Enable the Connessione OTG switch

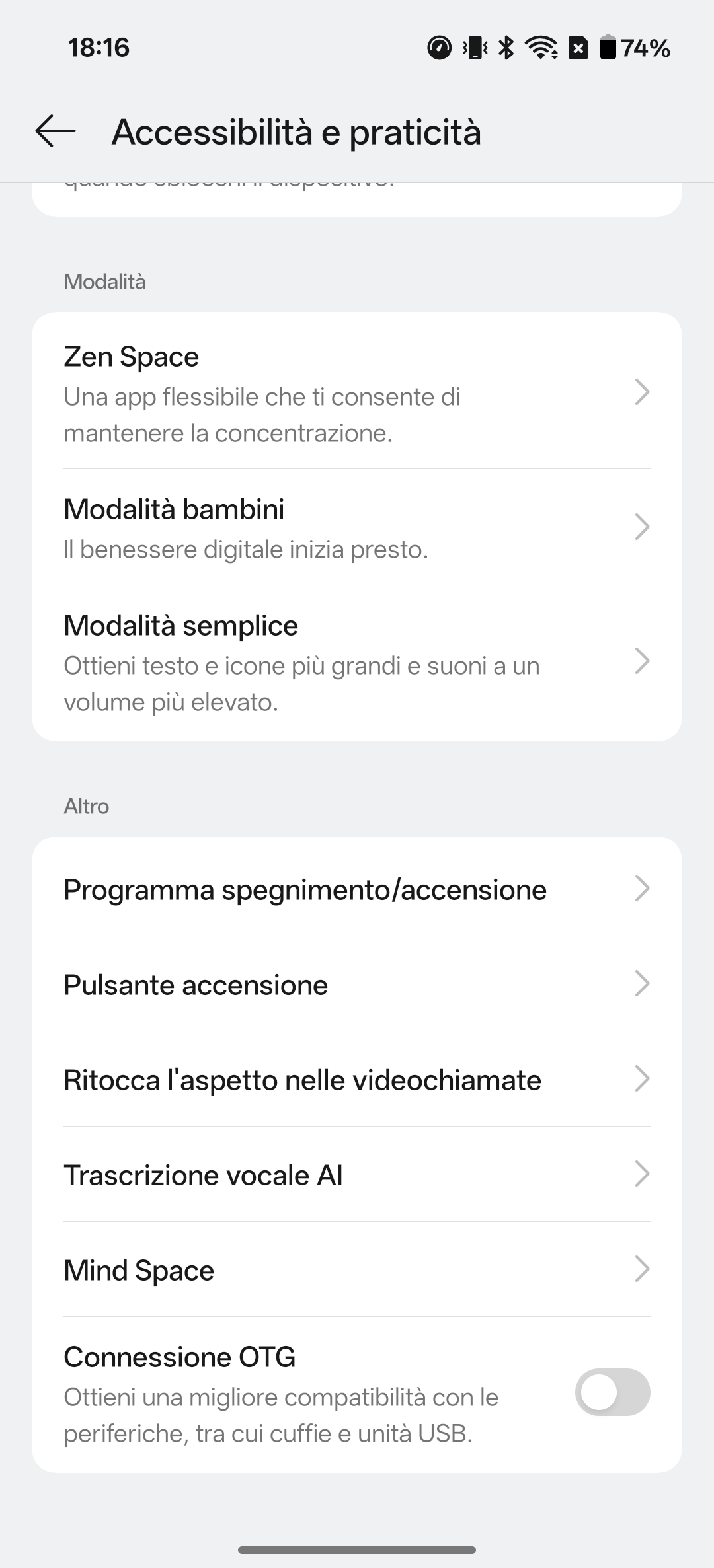612,1392
